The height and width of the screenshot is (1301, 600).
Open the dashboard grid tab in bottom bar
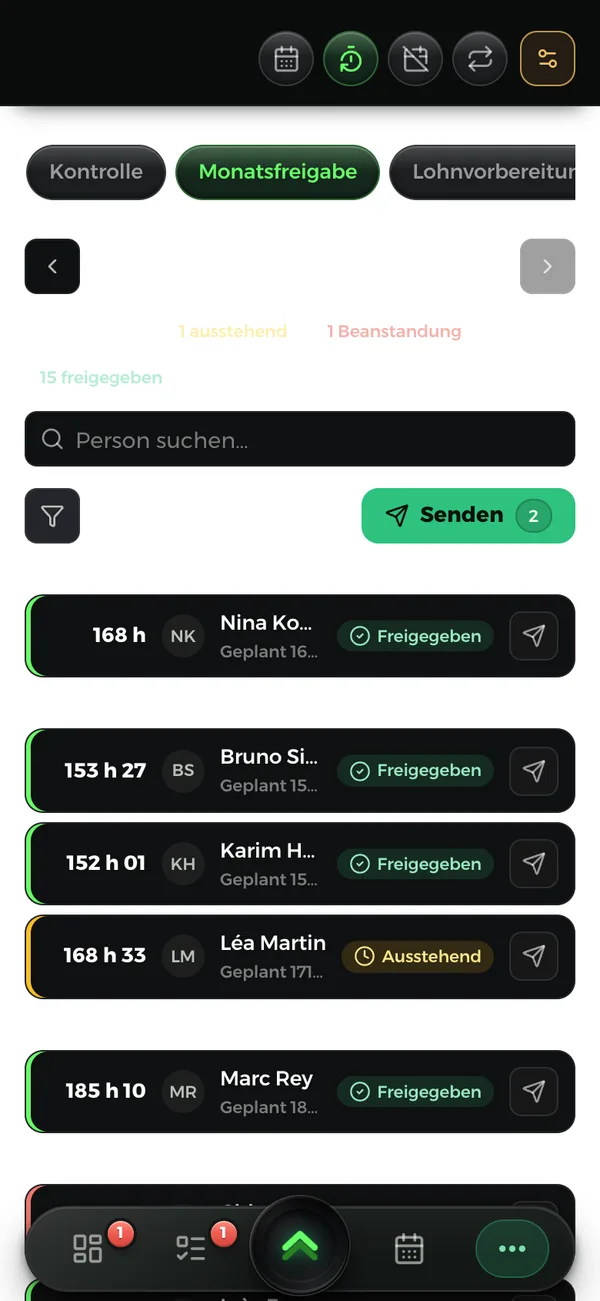(x=88, y=1248)
